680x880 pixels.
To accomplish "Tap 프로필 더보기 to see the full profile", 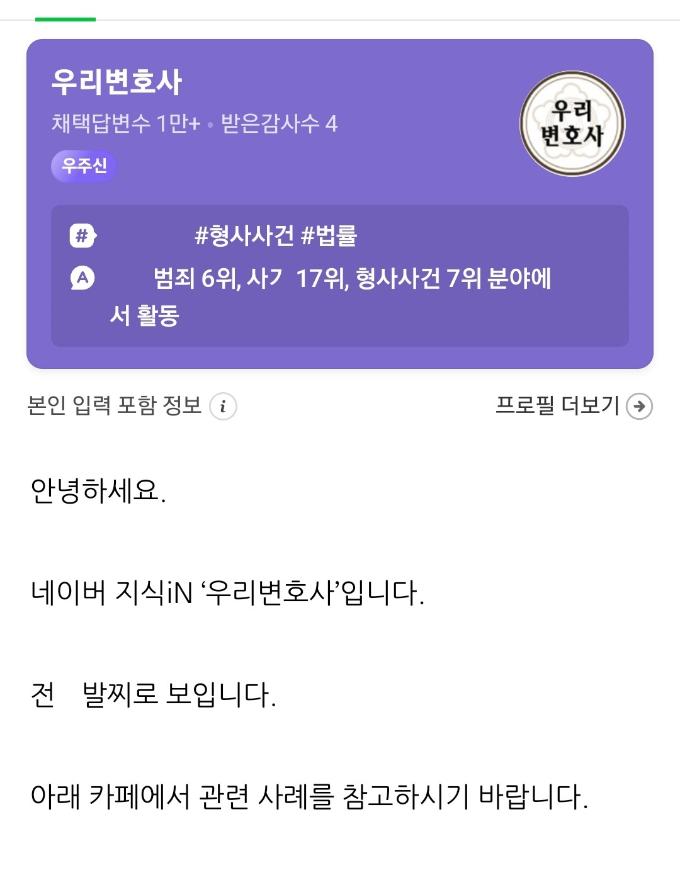I will click(x=573, y=406).
